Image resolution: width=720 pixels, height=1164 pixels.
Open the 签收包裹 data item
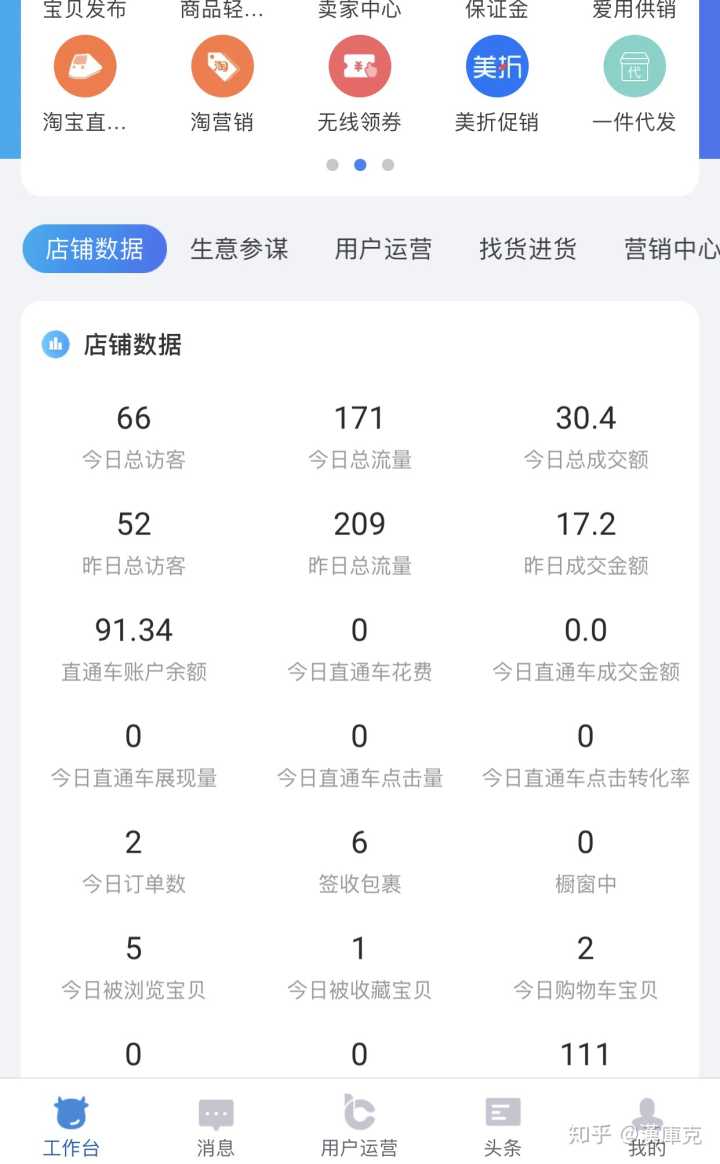tap(359, 861)
